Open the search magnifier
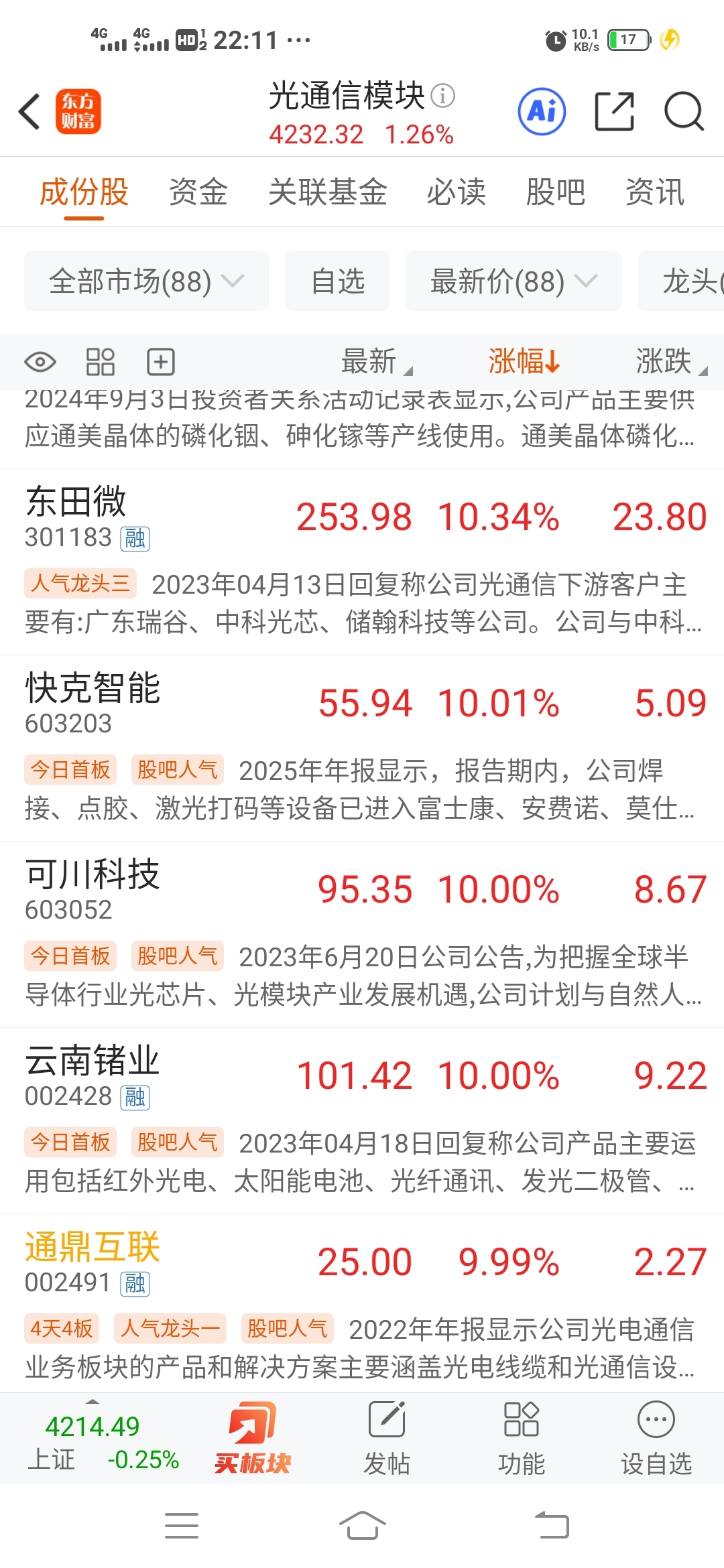 (684, 111)
